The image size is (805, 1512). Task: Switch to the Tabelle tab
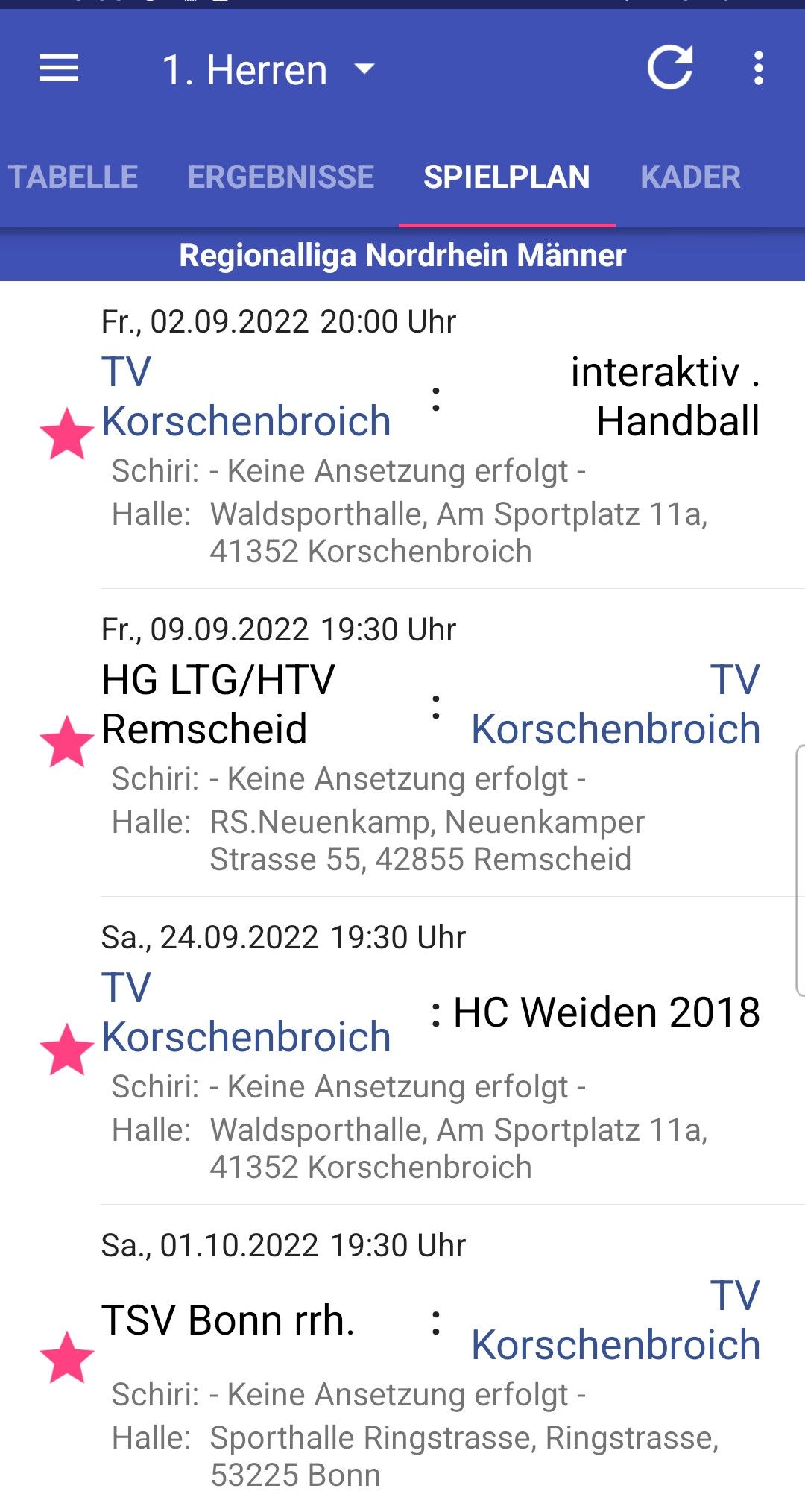pyautogui.click(x=73, y=177)
